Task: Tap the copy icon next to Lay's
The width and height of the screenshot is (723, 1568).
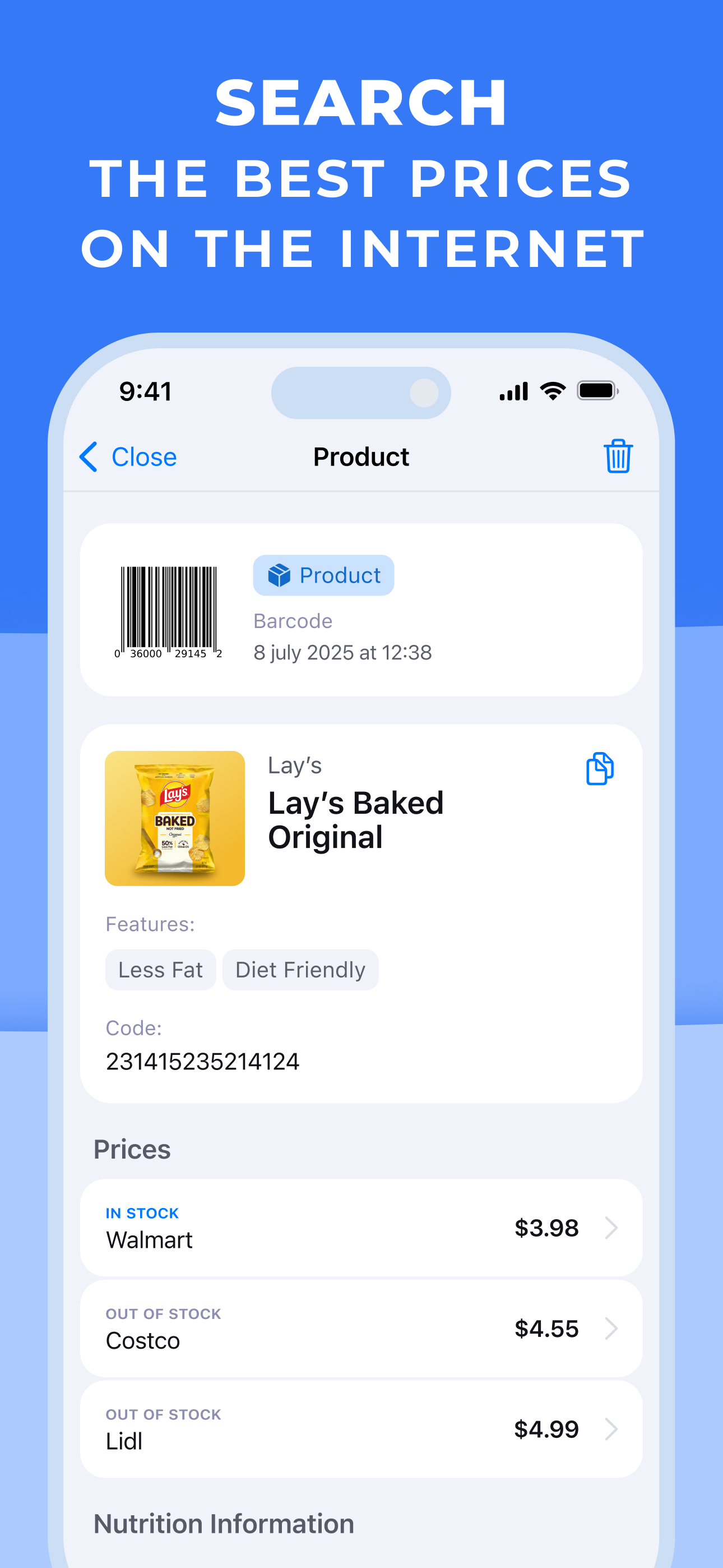Action: [600, 768]
